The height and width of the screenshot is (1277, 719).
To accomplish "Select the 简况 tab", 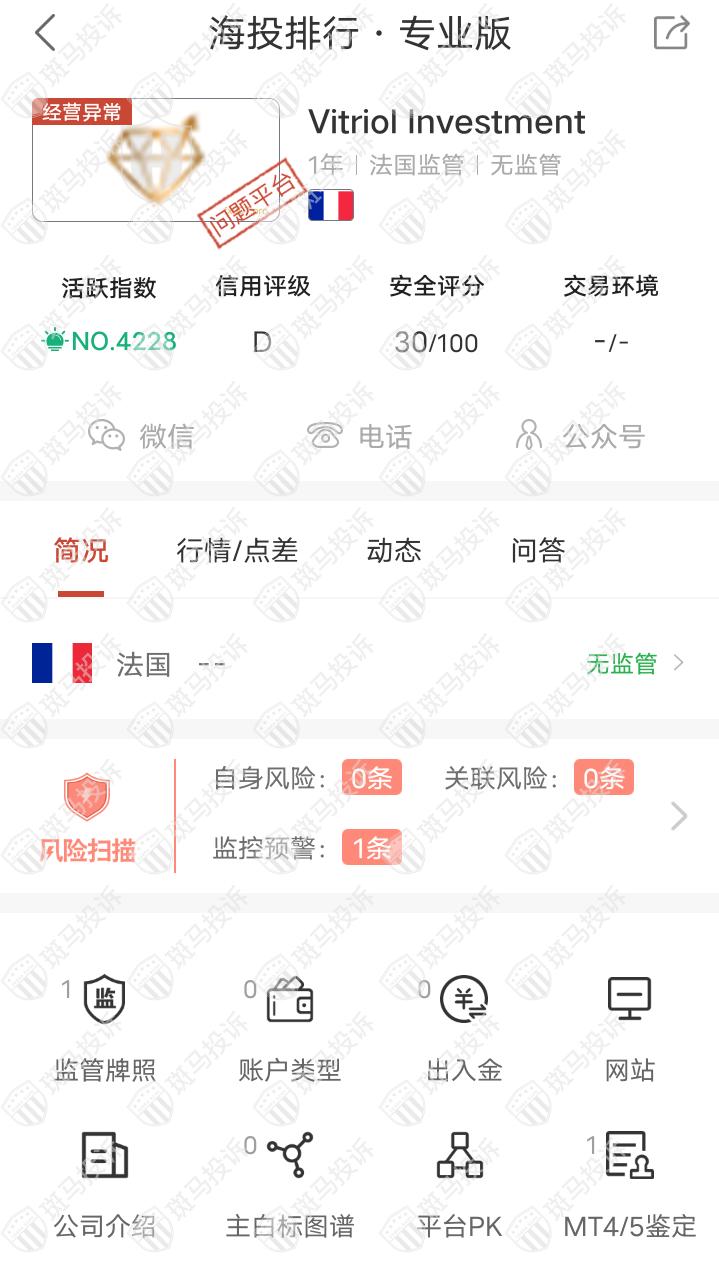I will pyautogui.click(x=81, y=551).
